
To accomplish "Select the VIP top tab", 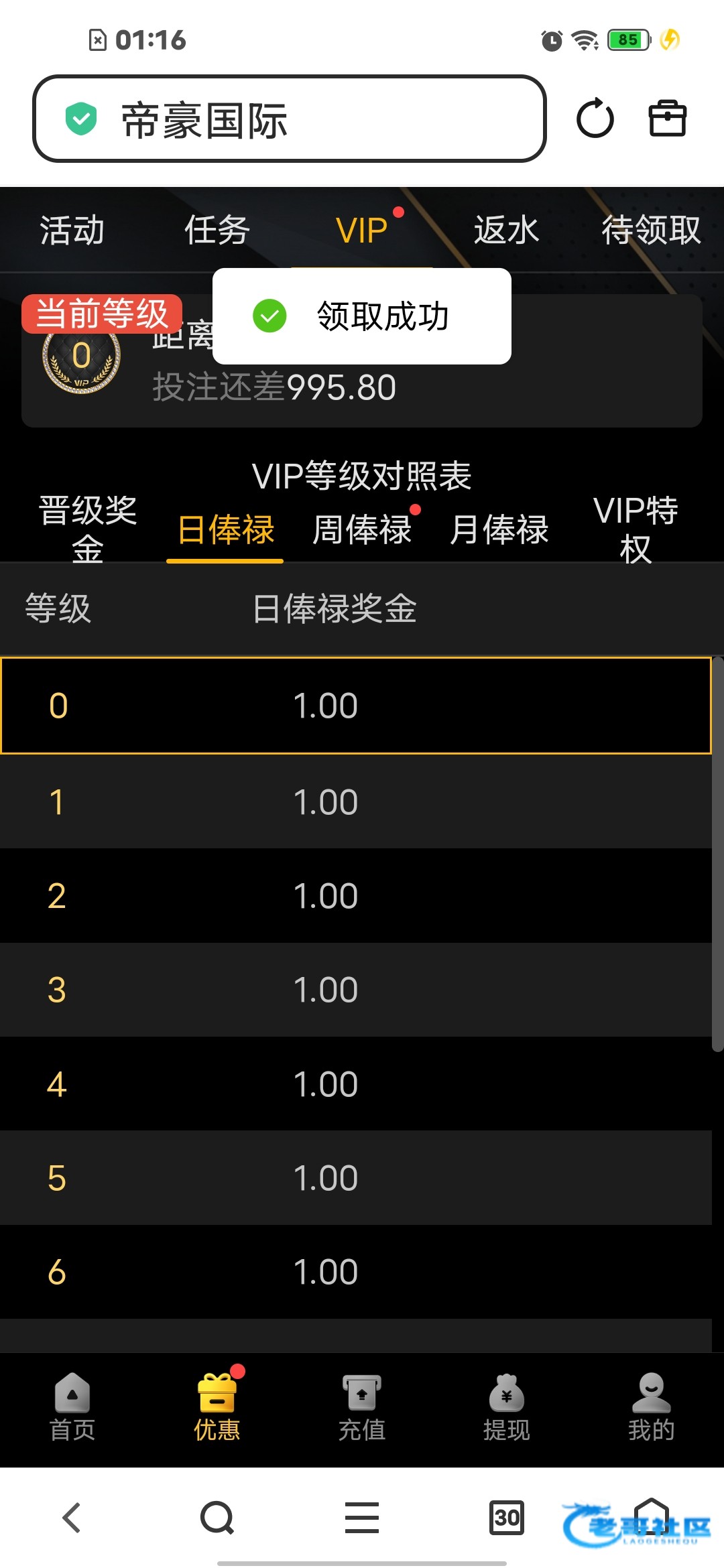I will [x=362, y=231].
